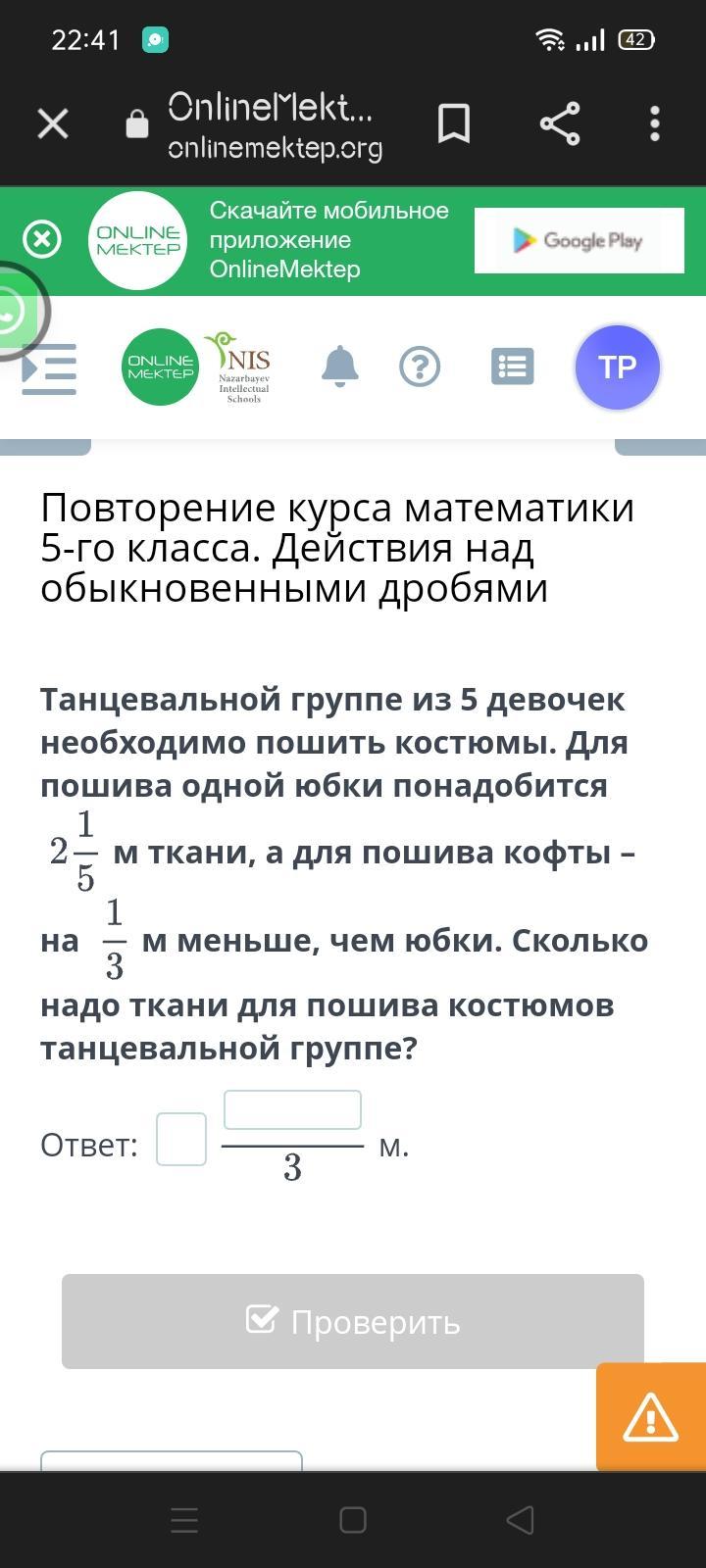
Task: Open the browser overflow menu
Action: pos(655,124)
